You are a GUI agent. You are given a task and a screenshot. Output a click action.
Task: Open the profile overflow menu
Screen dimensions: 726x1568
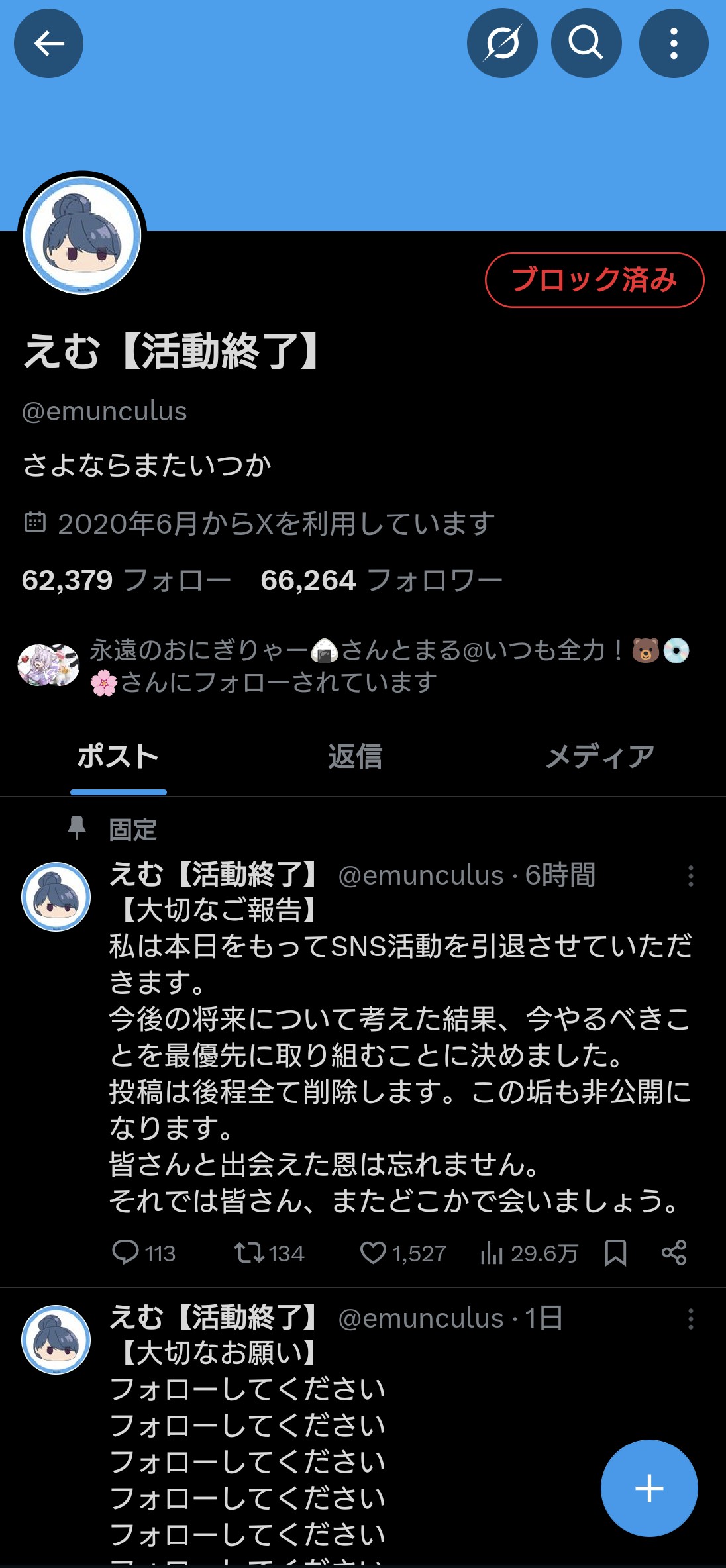pos(674,44)
